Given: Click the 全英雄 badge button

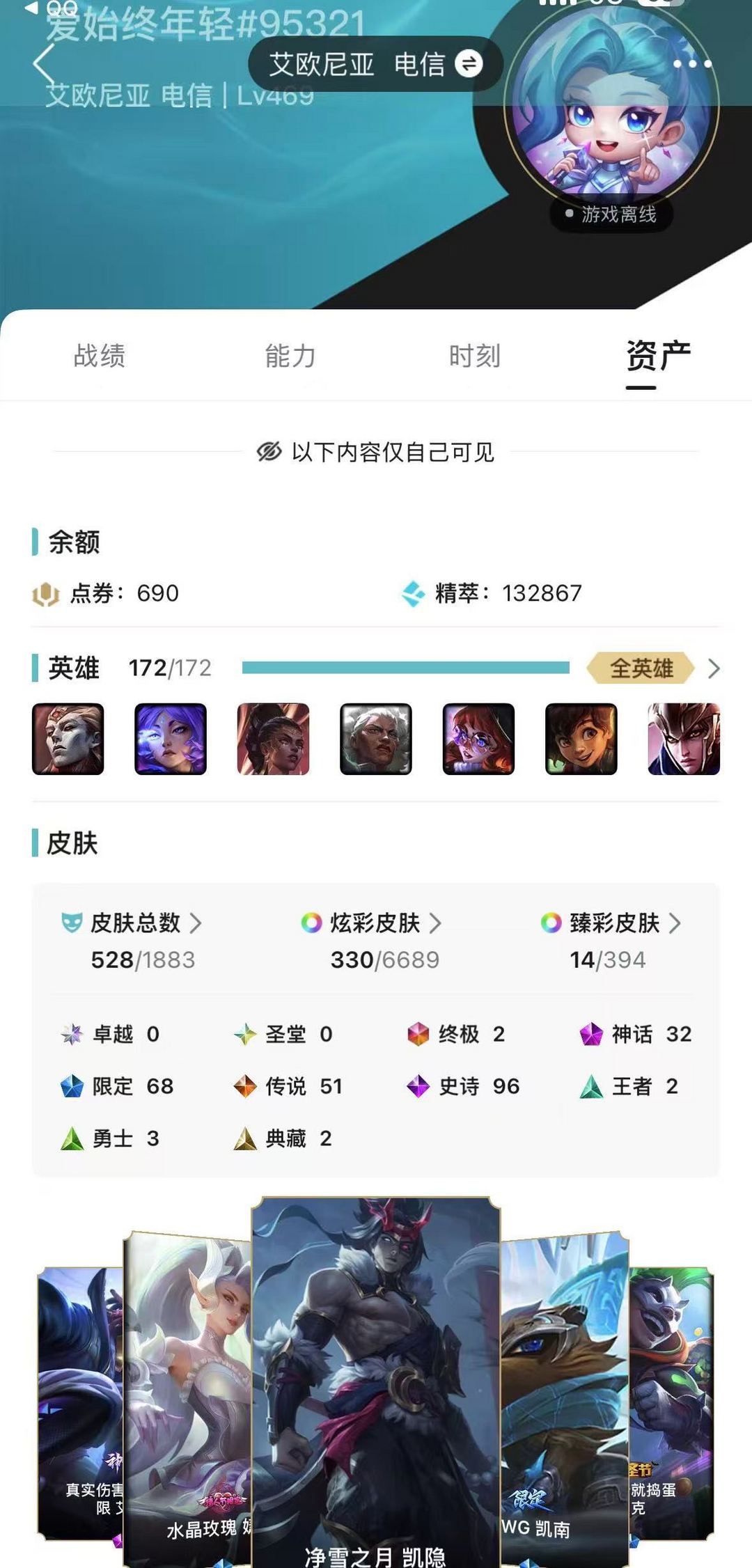Looking at the screenshot, I should click(640, 668).
